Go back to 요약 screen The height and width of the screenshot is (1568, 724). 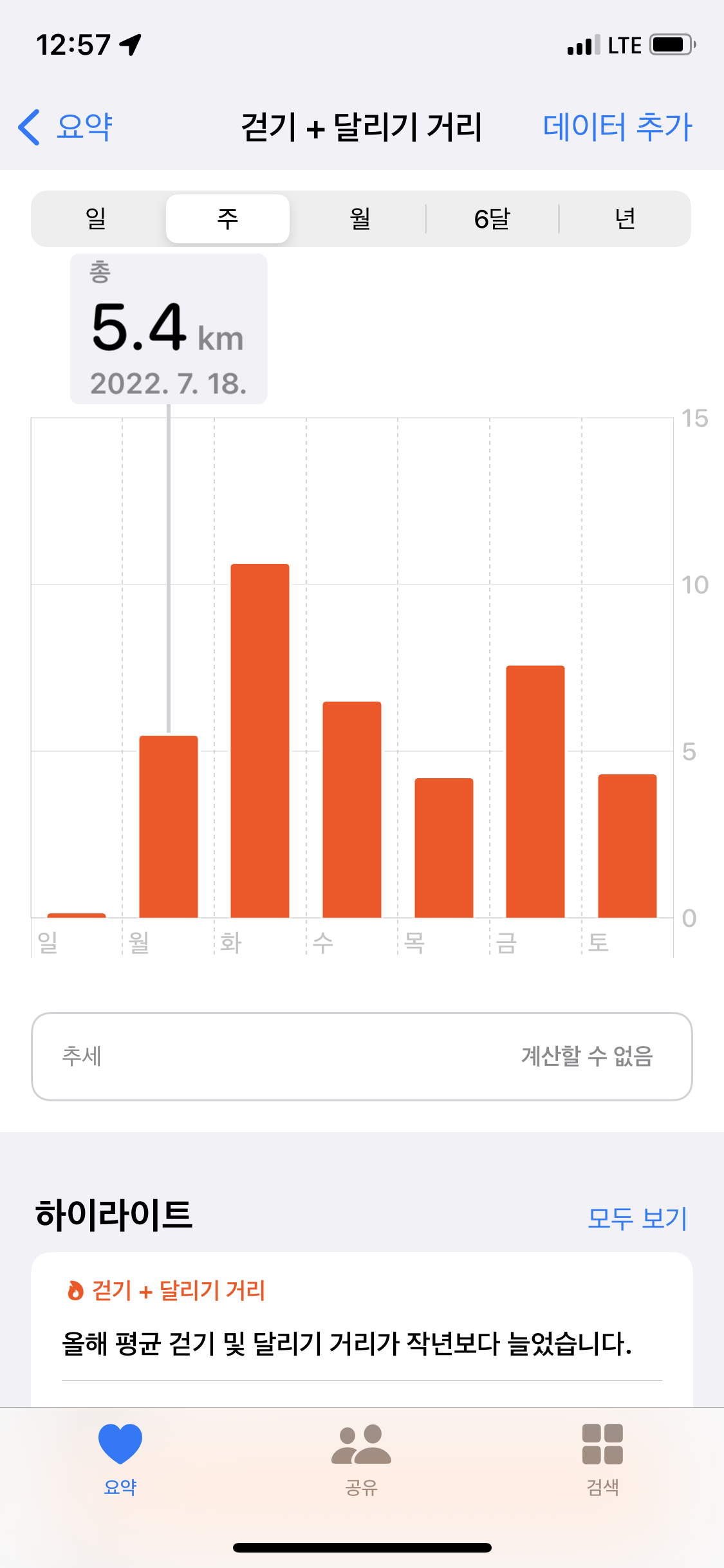click(66, 127)
